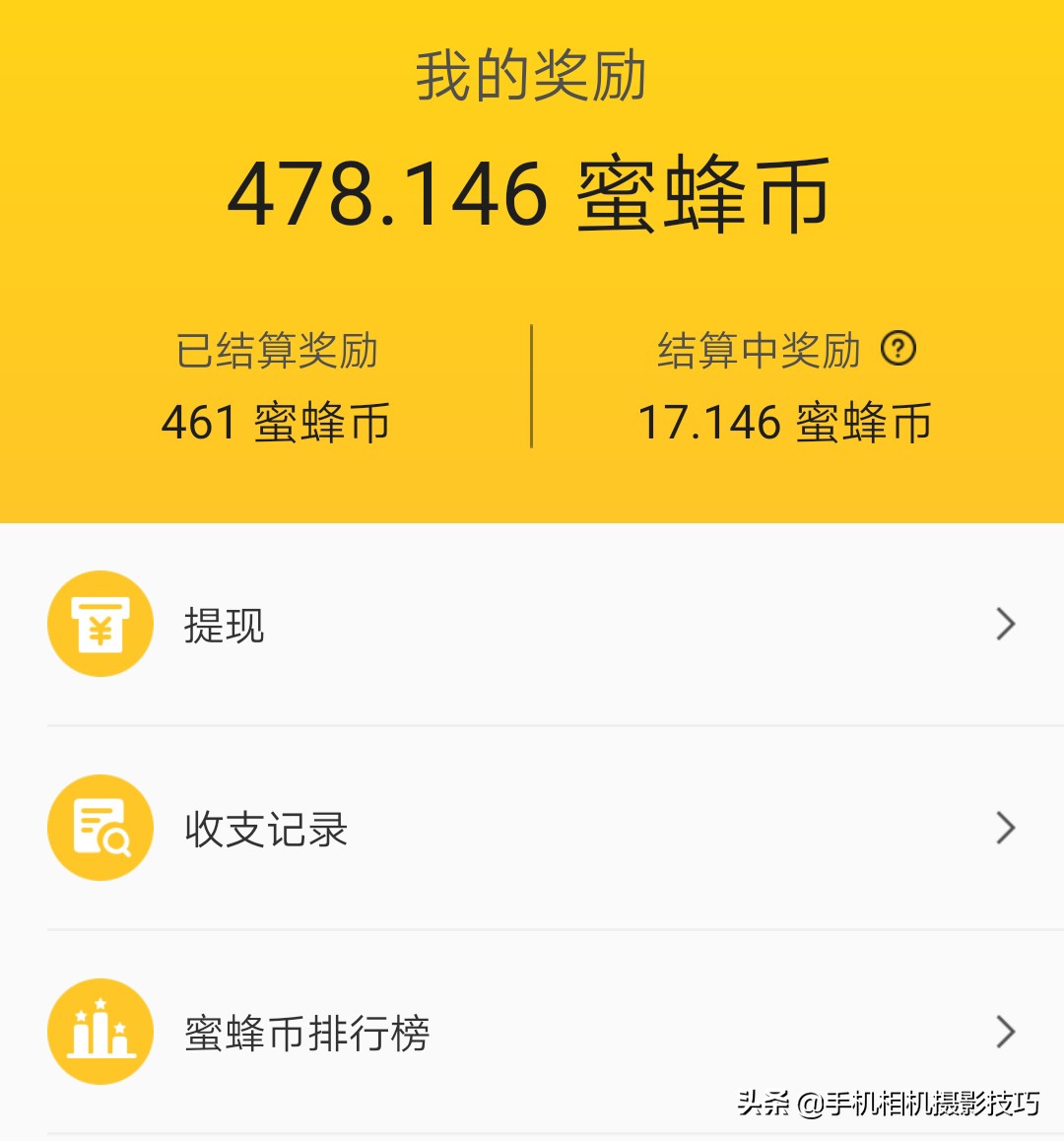Image resolution: width=1064 pixels, height=1141 pixels.
Task: Tap the 461 蜜蜂币 settled amount
Action: click(275, 422)
